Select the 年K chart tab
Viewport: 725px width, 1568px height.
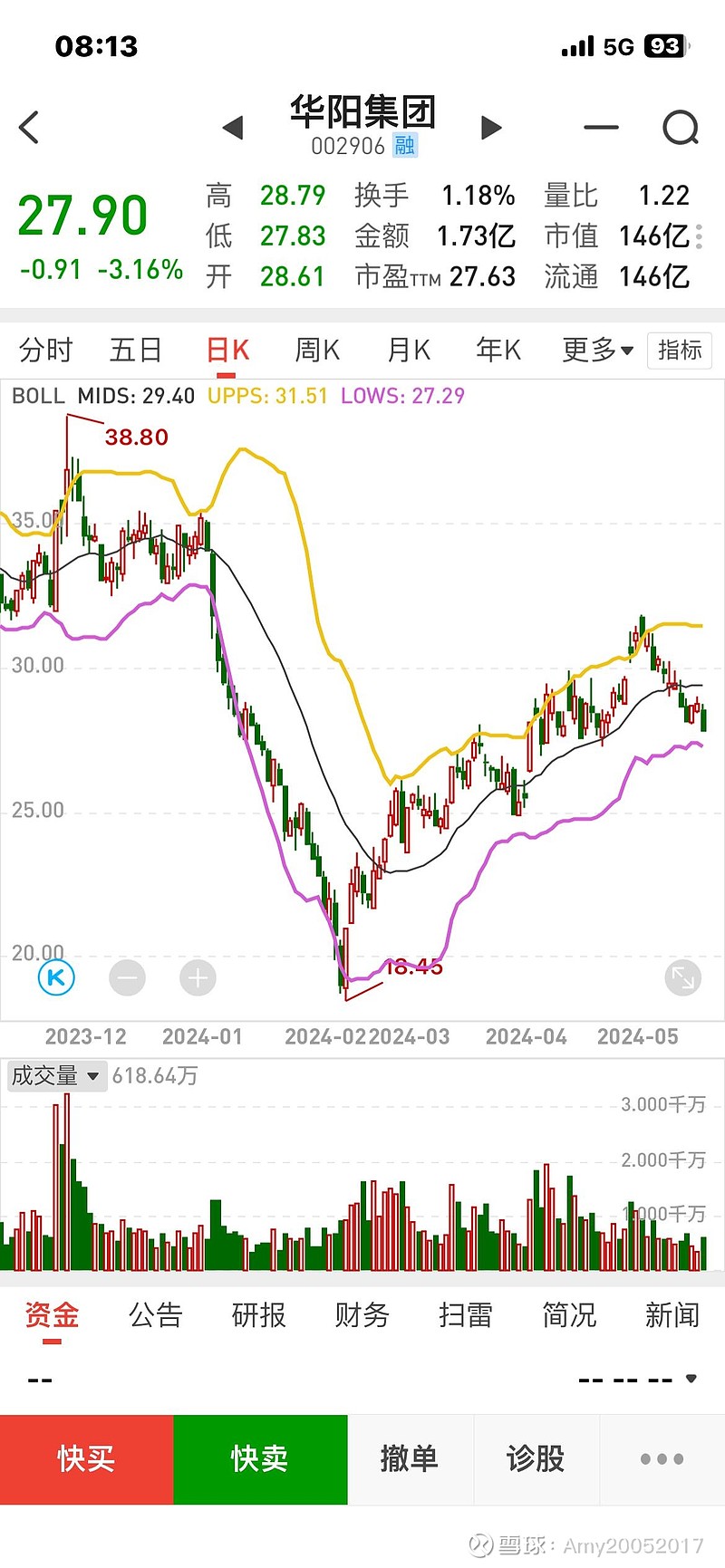click(x=498, y=350)
